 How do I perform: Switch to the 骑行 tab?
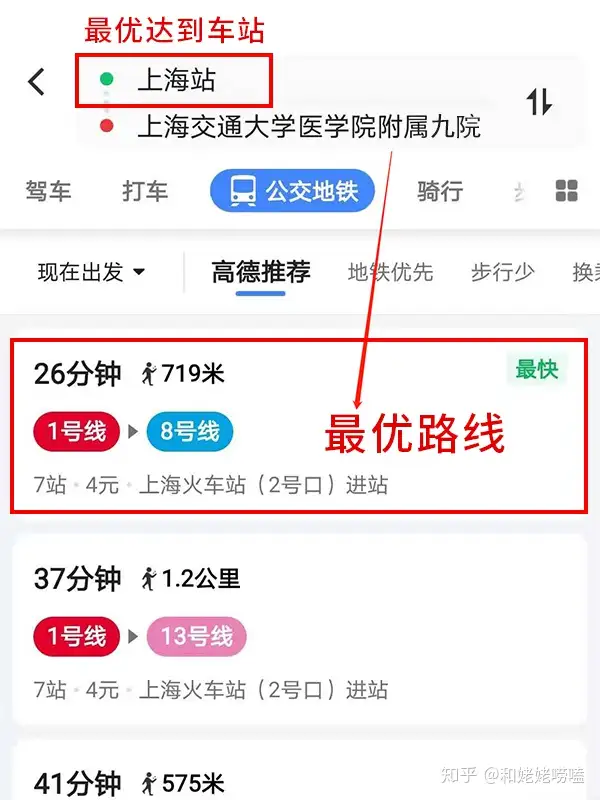click(440, 191)
